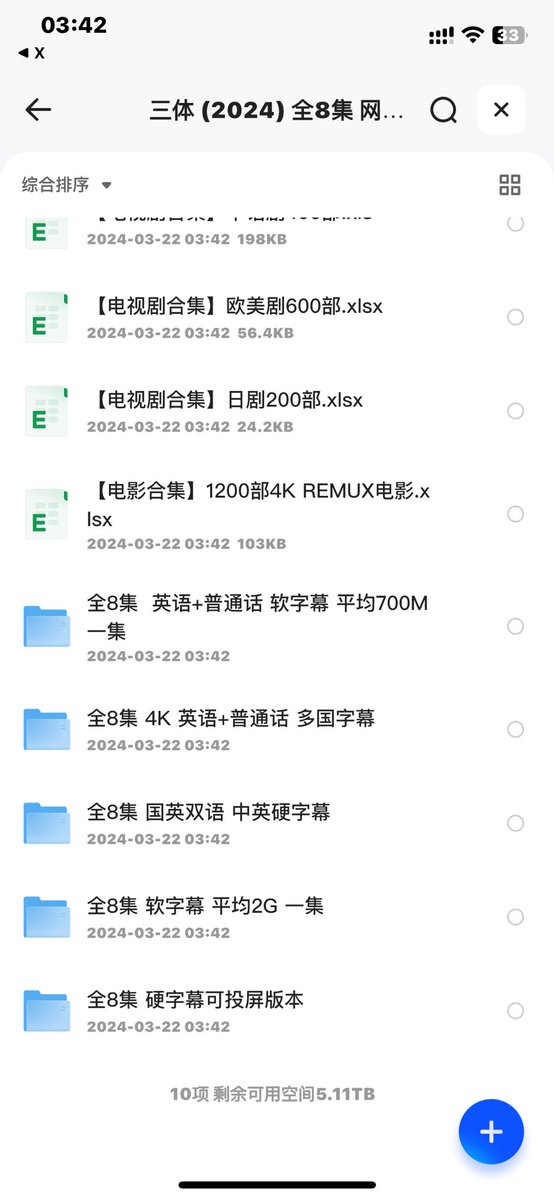This screenshot has width=554, height=1200.
Task: Select the 欧美剧600部.xlsx checkbox
Action: 515,317
